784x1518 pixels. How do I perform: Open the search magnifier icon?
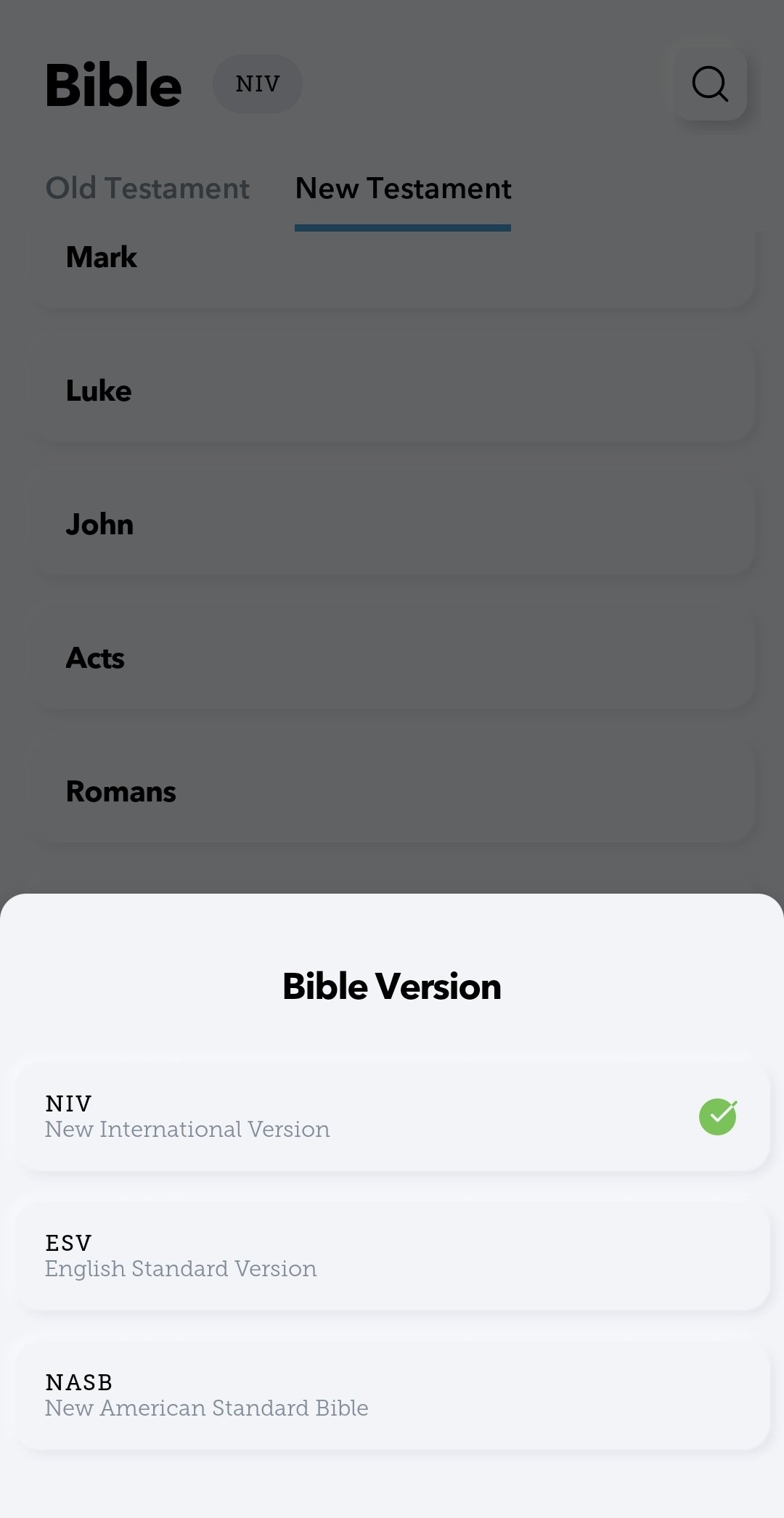click(709, 84)
